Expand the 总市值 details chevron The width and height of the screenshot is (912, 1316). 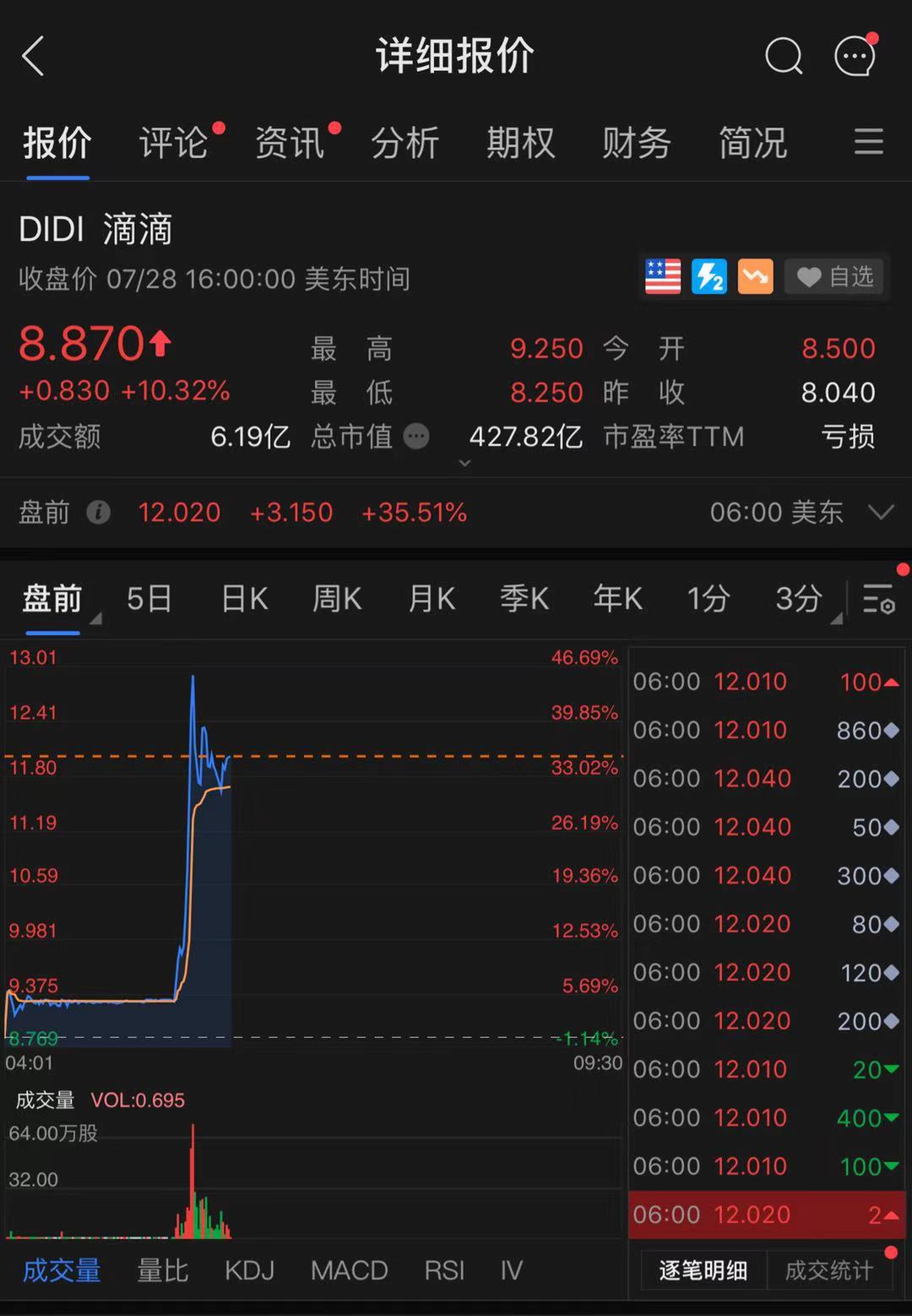(464, 464)
